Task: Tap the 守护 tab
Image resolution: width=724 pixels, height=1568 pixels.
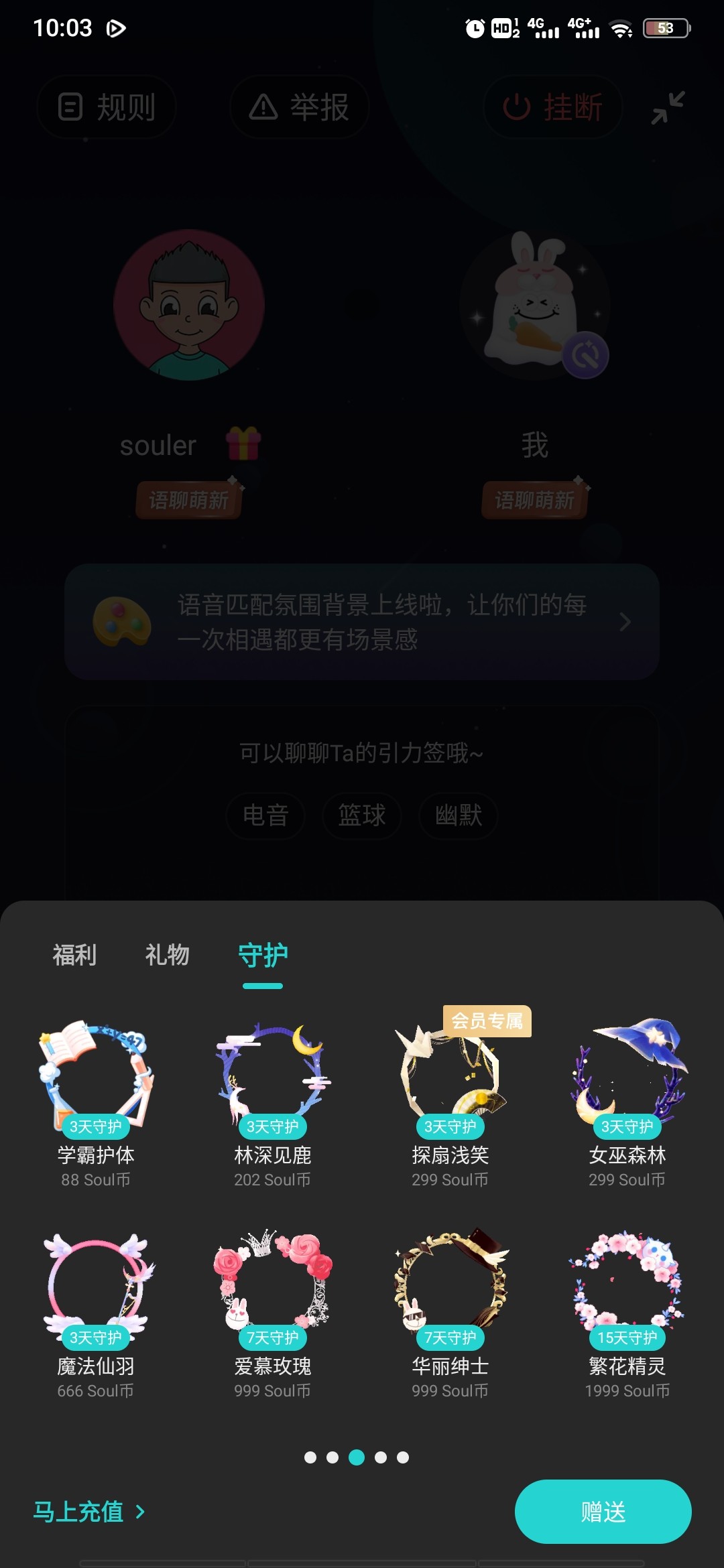Action: click(263, 955)
